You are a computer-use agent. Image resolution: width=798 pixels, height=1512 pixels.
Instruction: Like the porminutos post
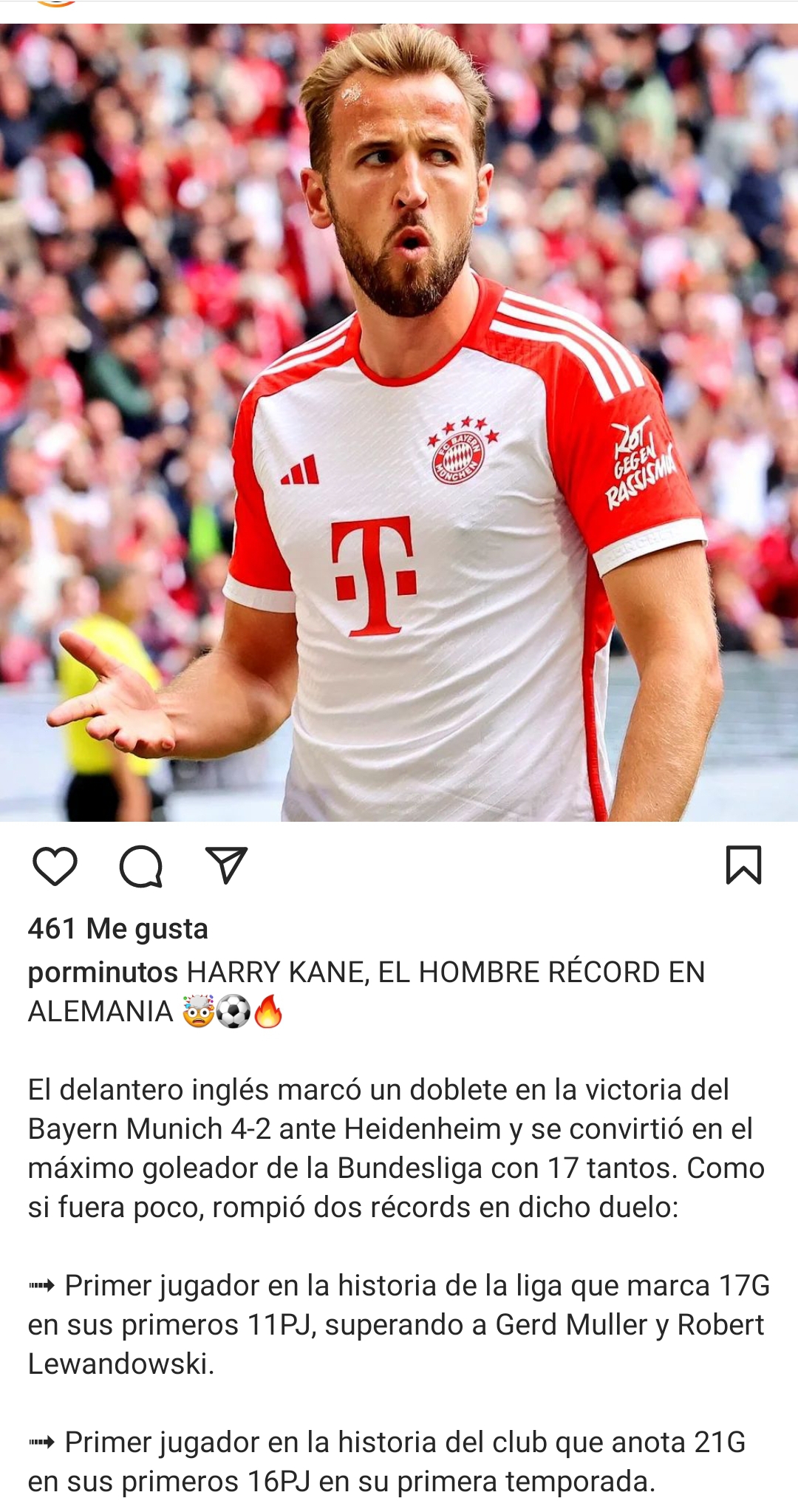click(x=55, y=866)
